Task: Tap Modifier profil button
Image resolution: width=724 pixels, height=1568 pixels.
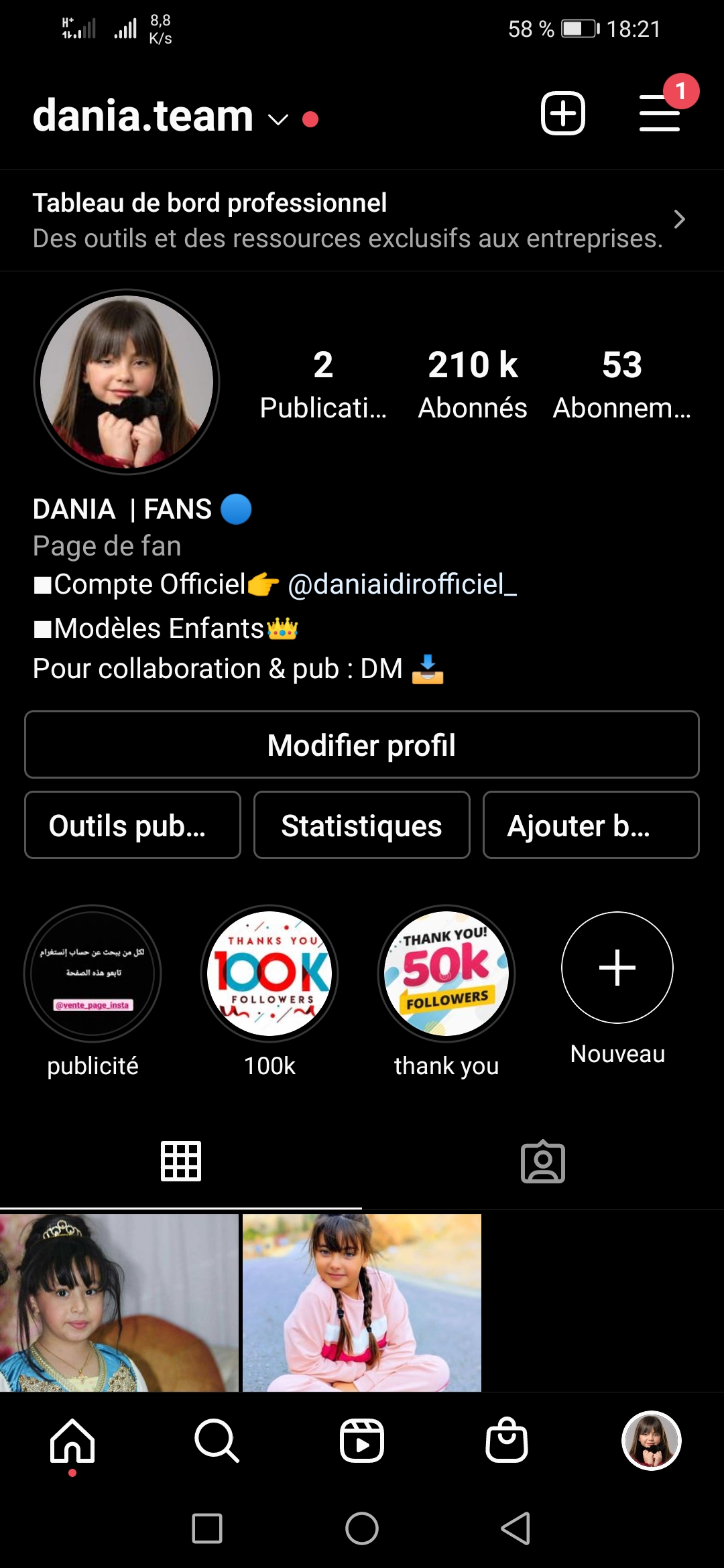Action: (x=362, y=744)
